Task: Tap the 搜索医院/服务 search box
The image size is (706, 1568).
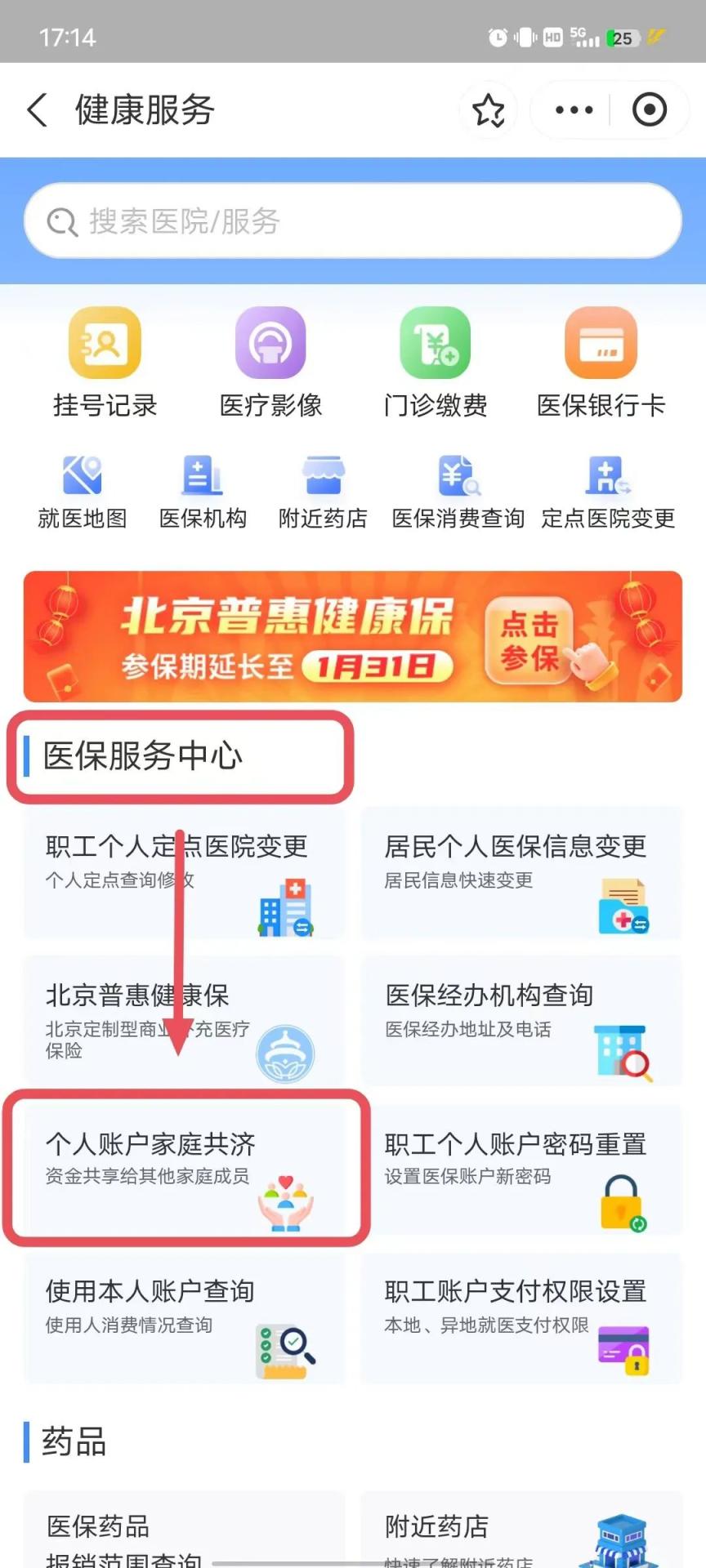Action: (x=353, y=221)
